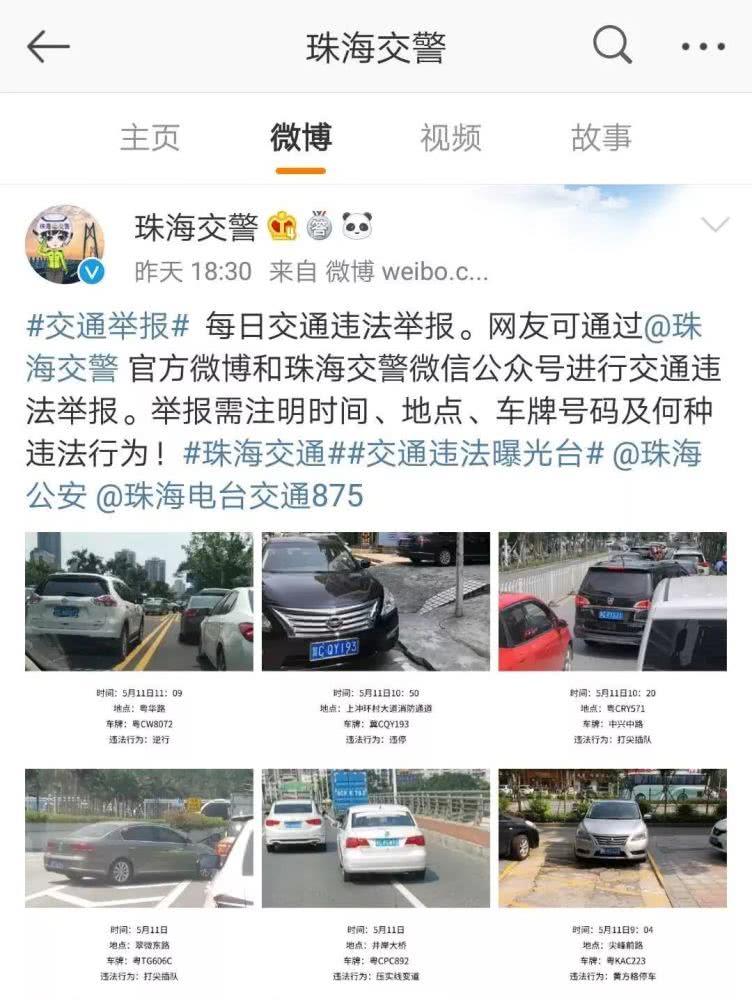Select the 微博 tab

point(300,138)
